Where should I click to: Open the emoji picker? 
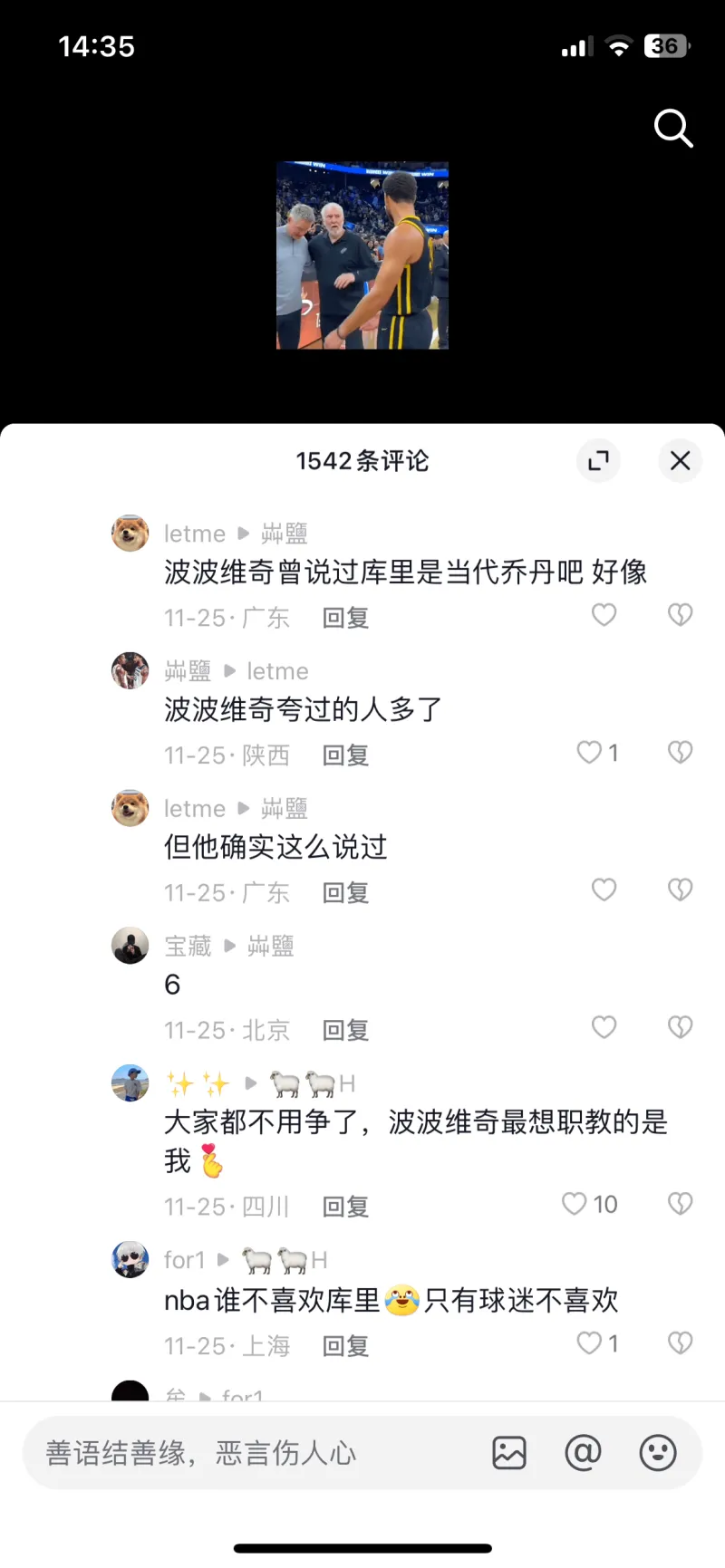(x=658, y=1453)
